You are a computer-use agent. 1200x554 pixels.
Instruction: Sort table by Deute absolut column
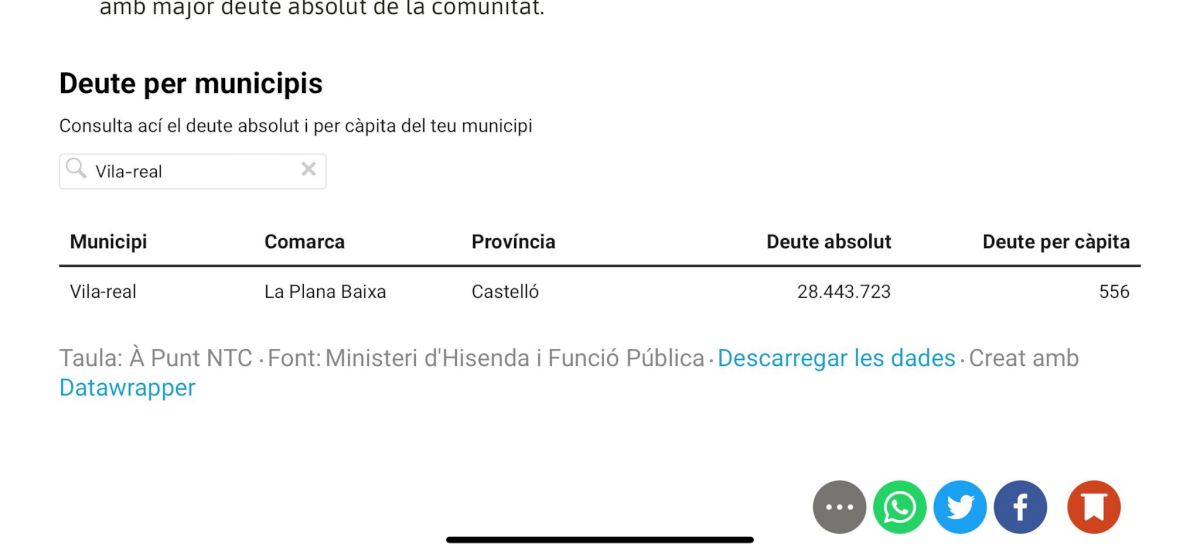(x=828, y=242)
